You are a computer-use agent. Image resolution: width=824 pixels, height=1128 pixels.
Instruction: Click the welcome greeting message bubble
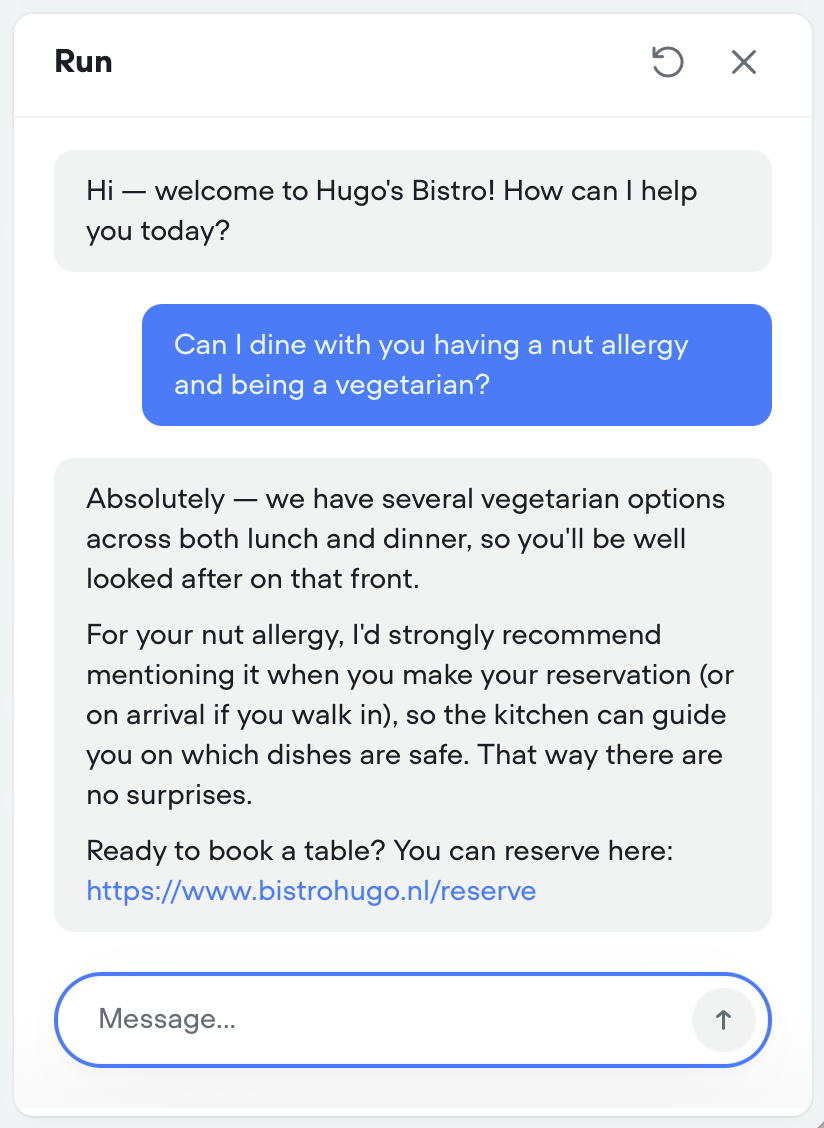(x=412, y=210)
